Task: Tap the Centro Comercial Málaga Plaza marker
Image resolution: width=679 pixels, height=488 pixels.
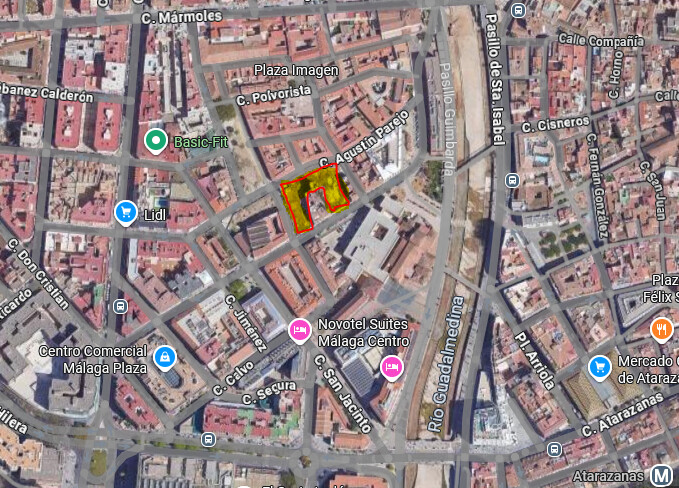Action: tap(164, 356)
